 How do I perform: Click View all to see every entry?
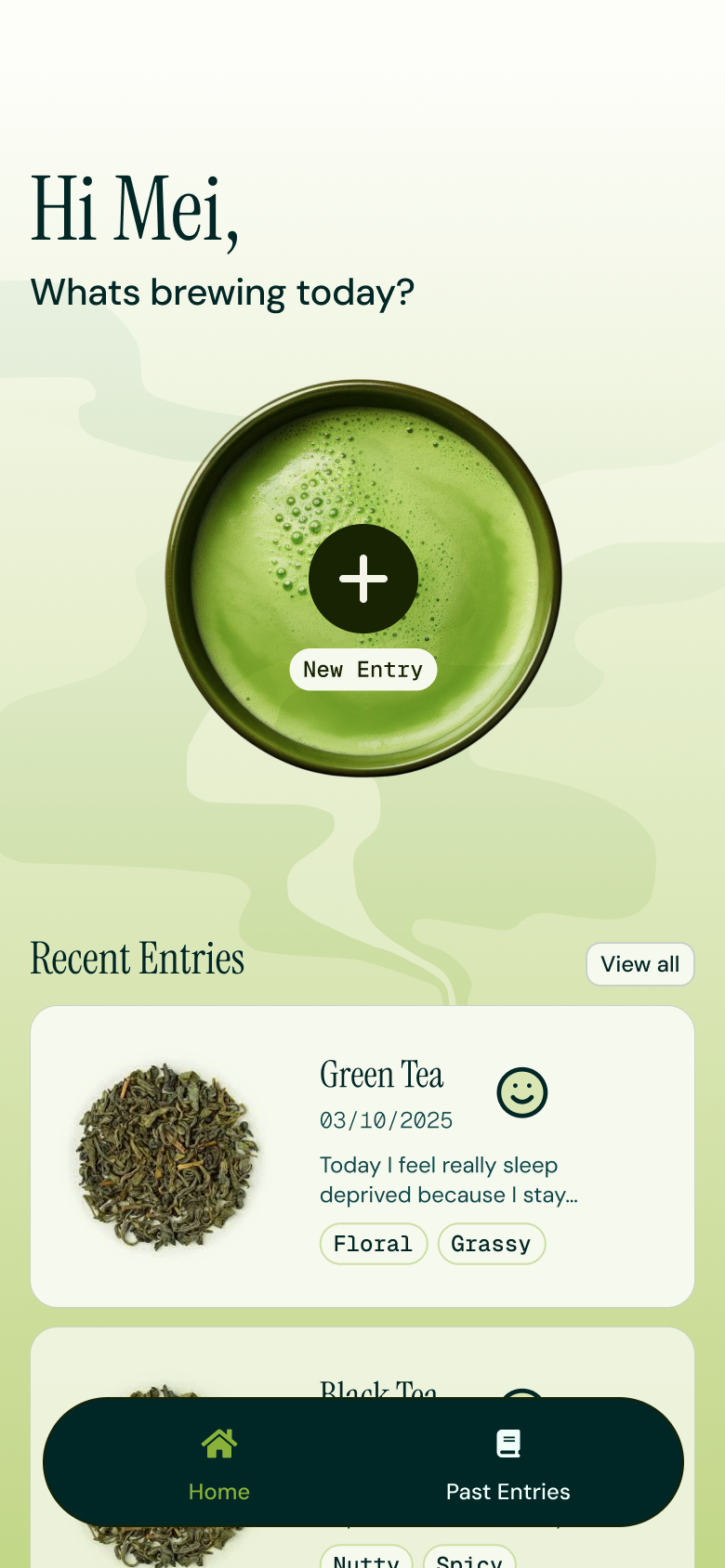coord(639,964)
